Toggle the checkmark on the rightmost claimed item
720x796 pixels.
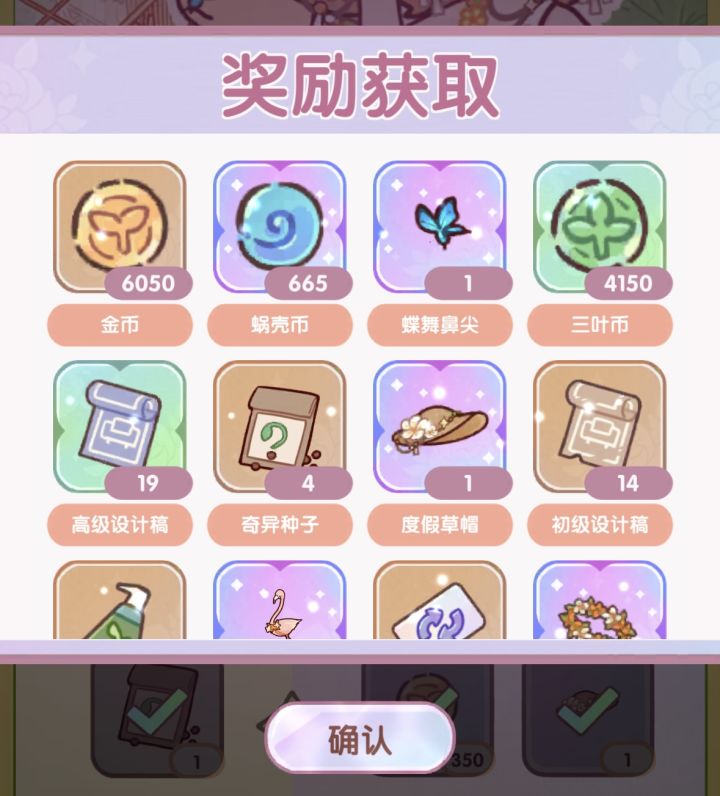pos(590,710)
